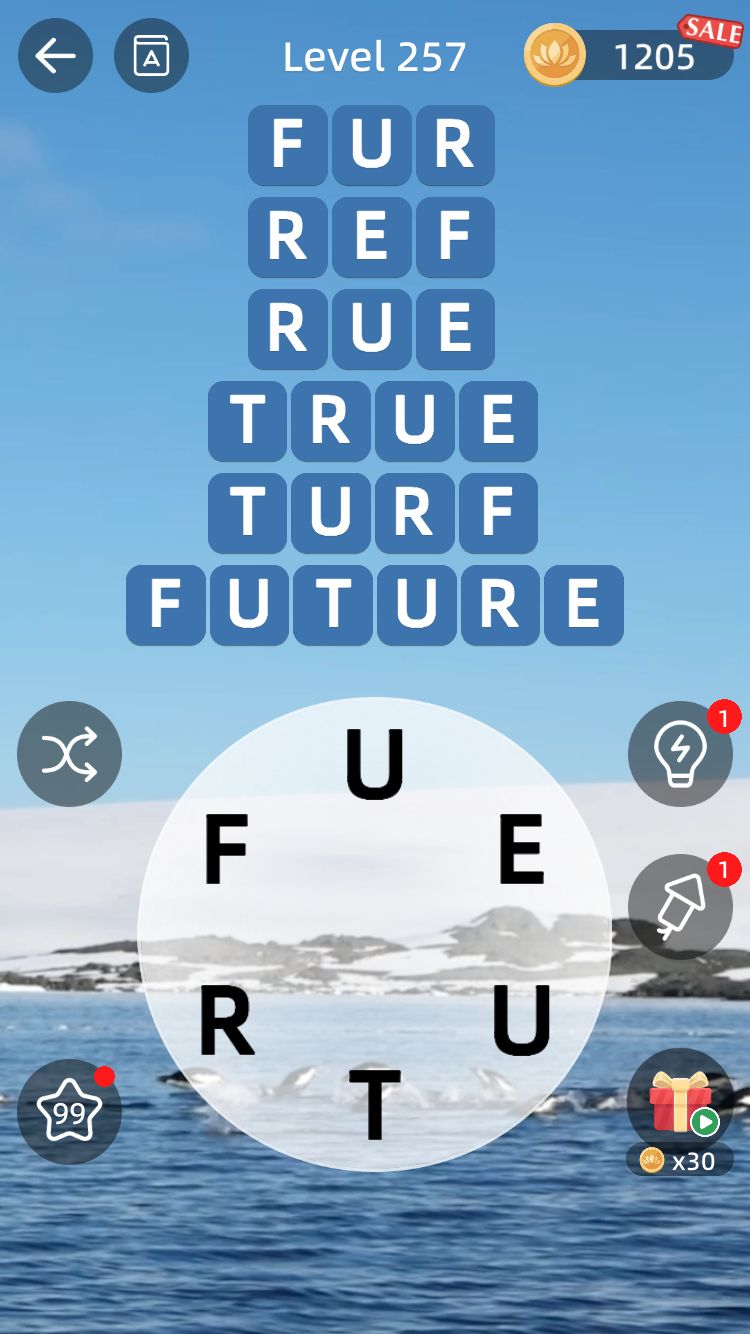Open the star badge showing 99

[x=69, y=1111]
